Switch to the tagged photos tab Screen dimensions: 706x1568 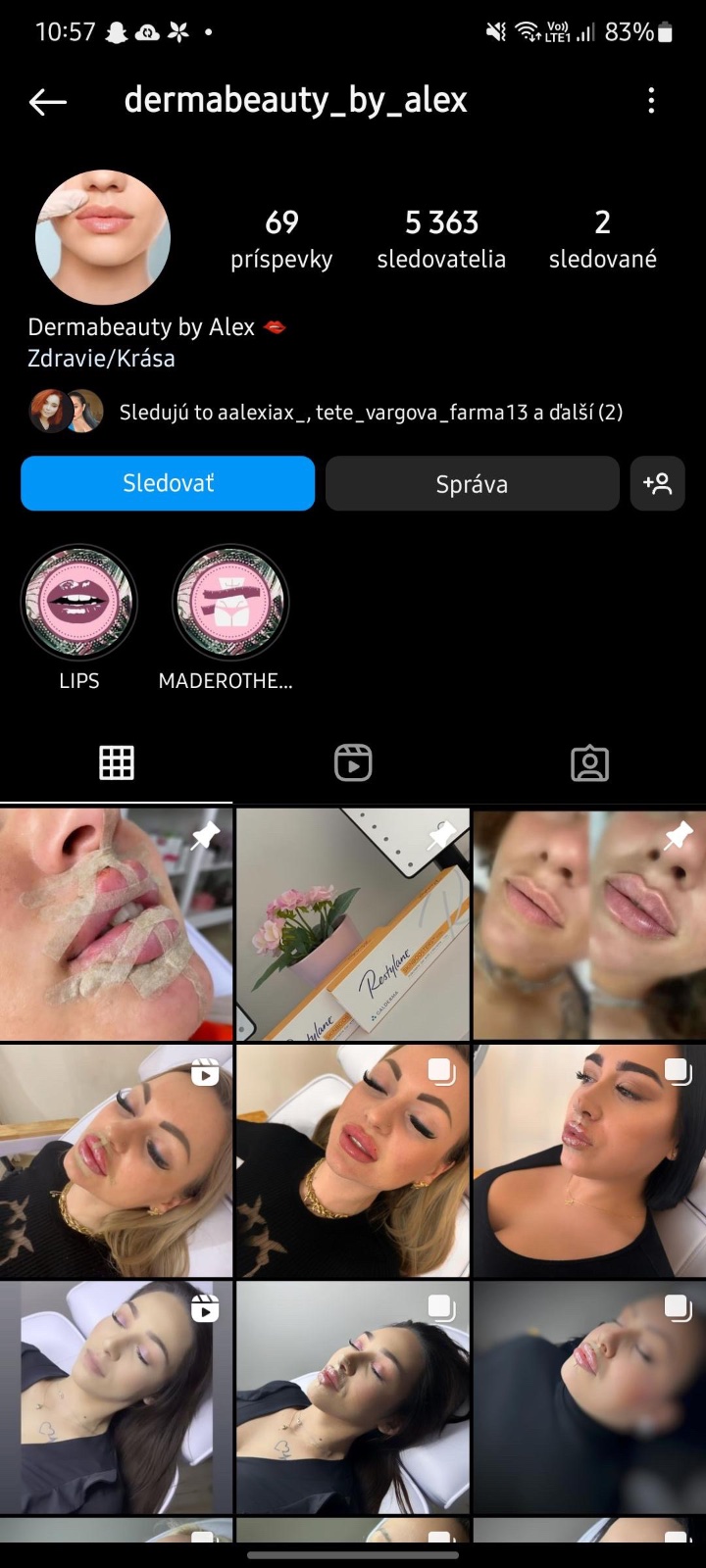(589, 762)
